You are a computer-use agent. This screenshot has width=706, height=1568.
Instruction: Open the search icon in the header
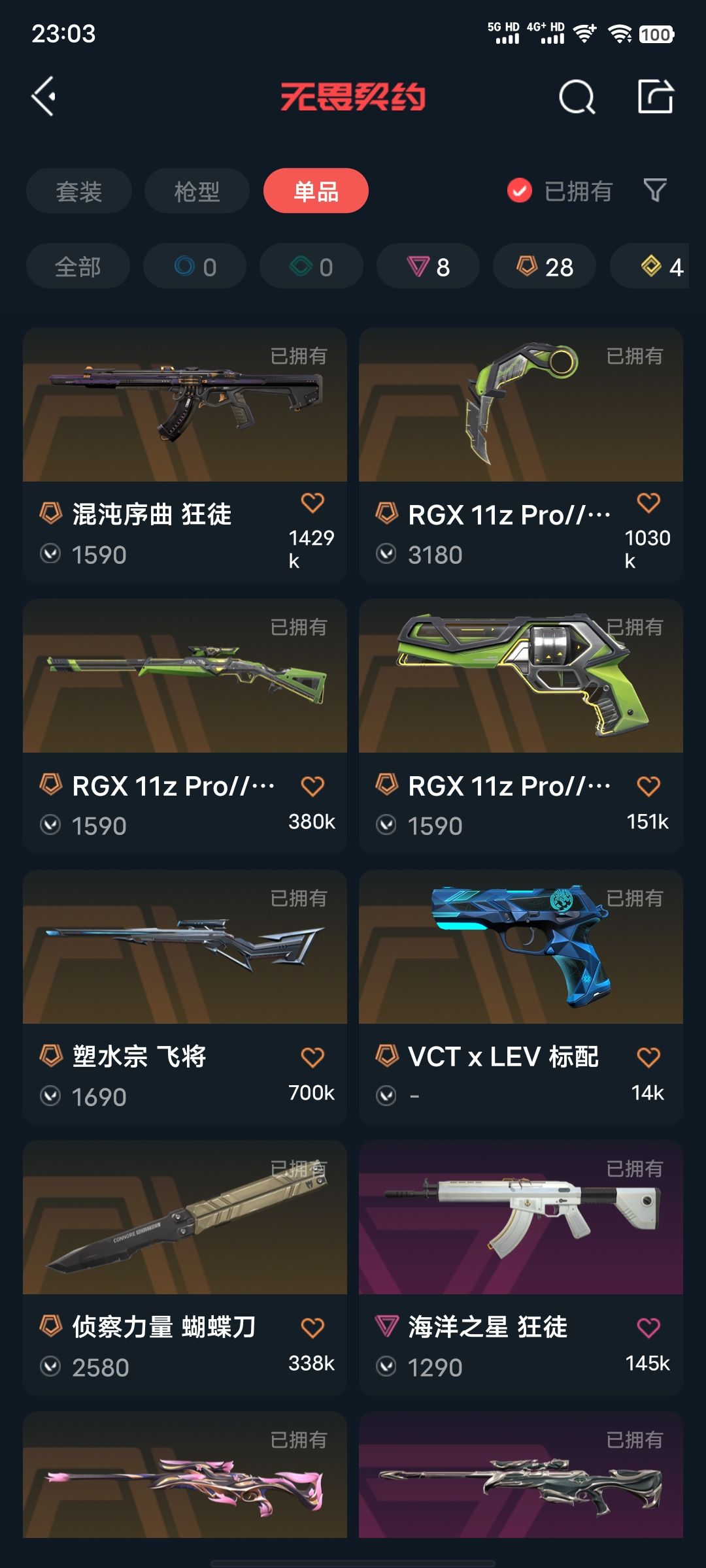pyautogui.click(x=577, y=97)
